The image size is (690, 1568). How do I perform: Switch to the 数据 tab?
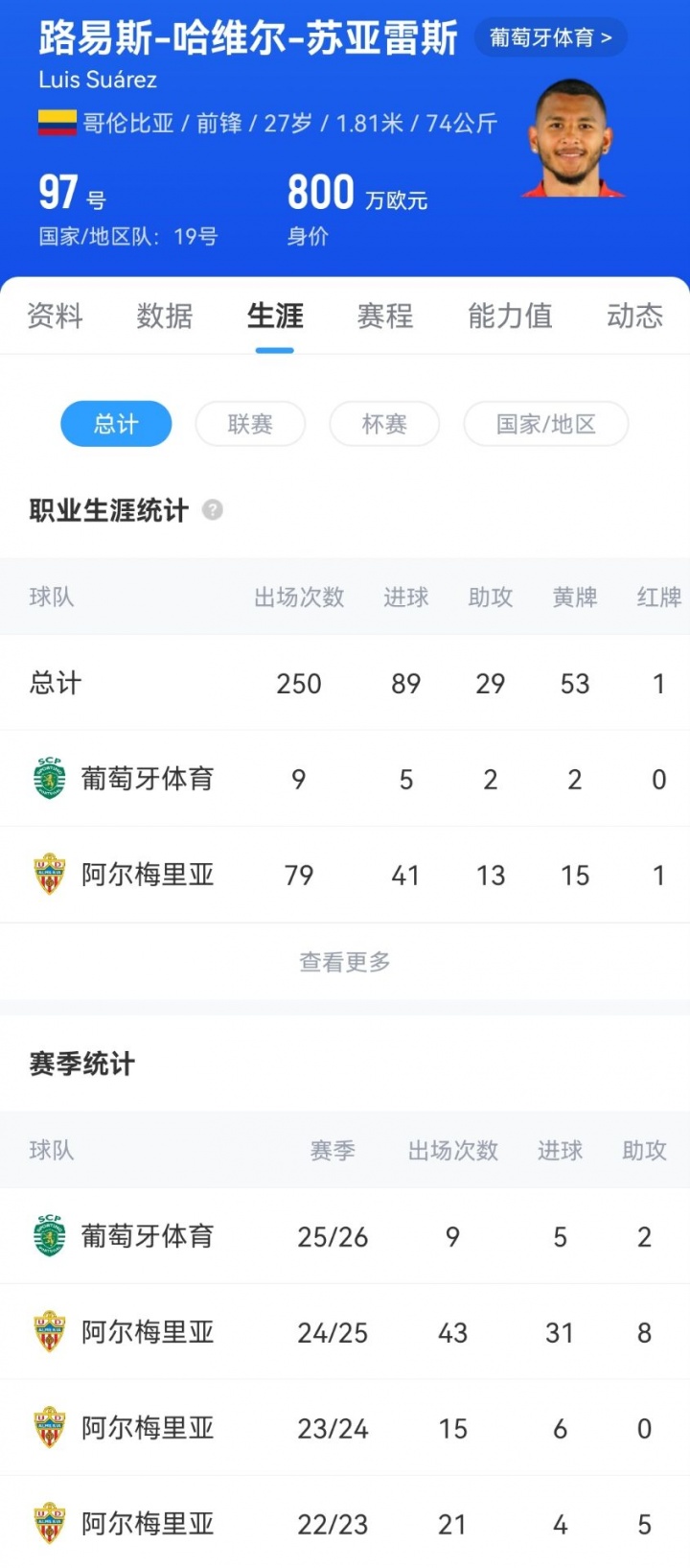coord(165,316)
